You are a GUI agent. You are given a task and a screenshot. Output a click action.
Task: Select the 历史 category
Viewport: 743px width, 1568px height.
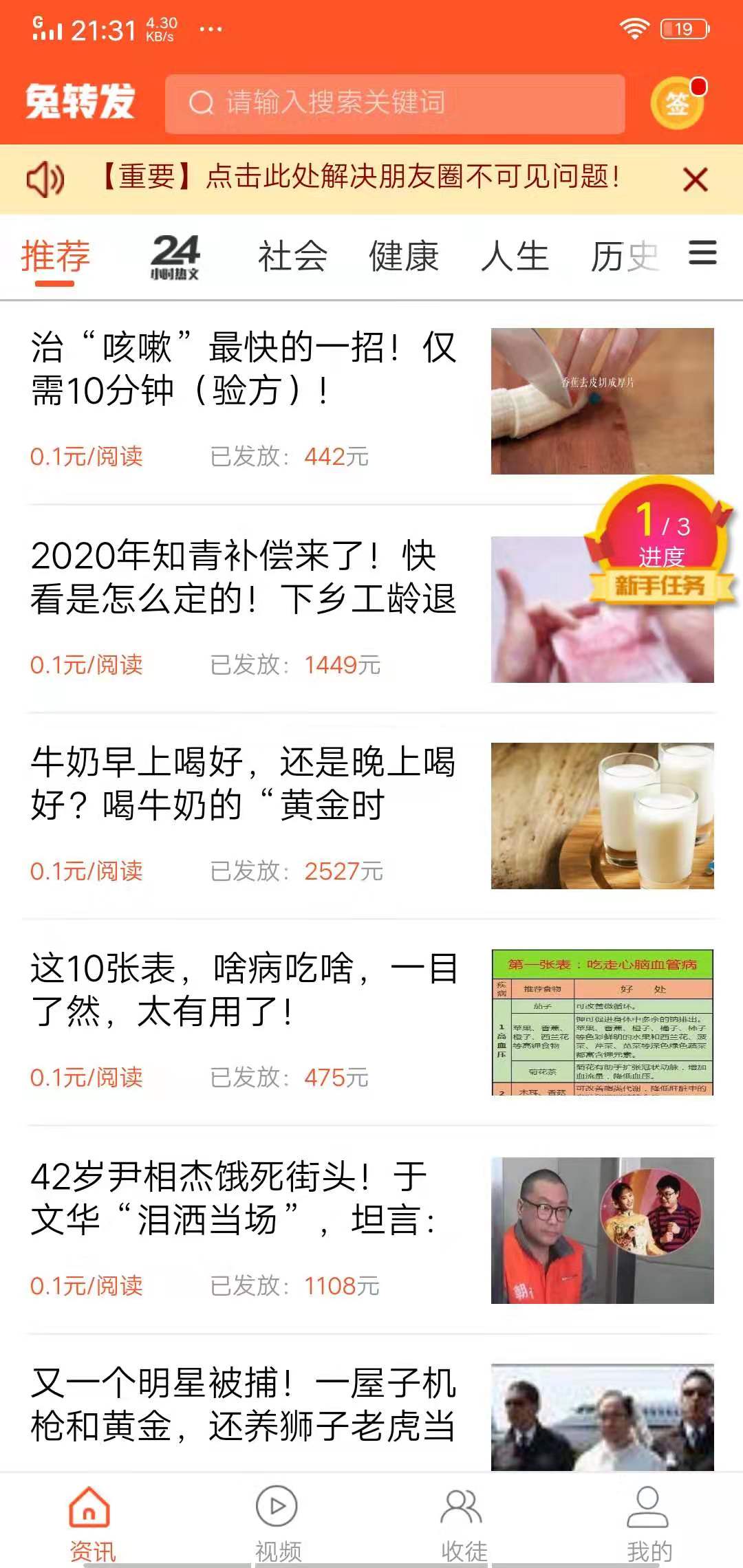(x=625, y=256)
